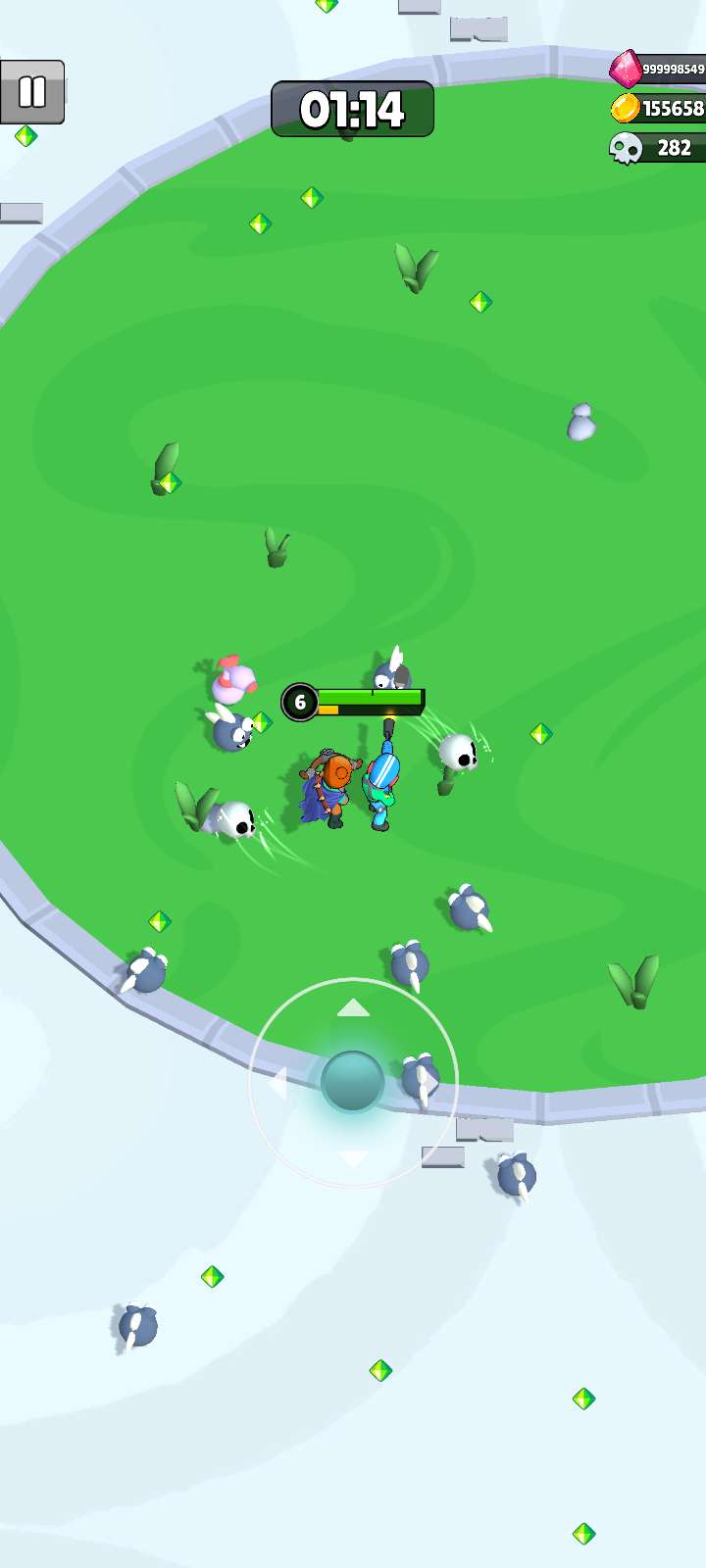This screenshot has width=706, height=1568.
Task: Tap the joystick's left arrow
Action: [278, 1083]
